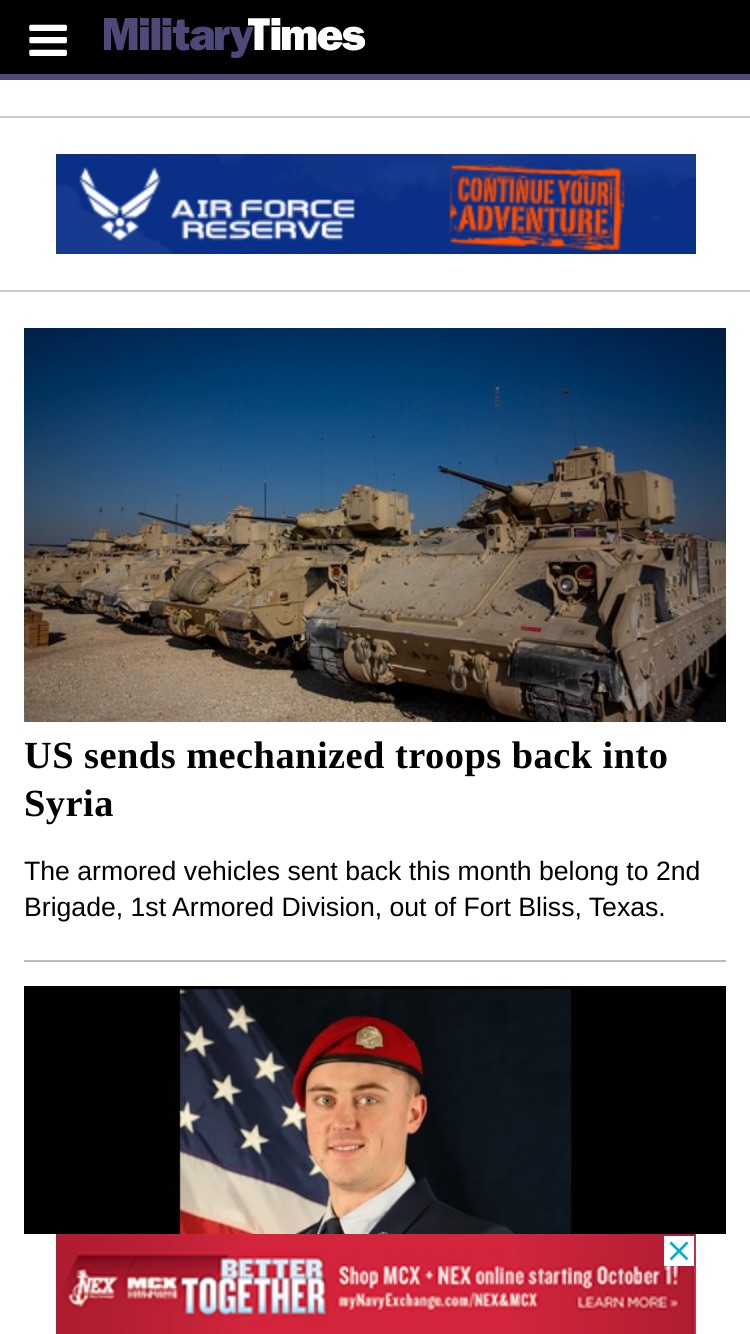
Task: Open the hamburger navigation menu
Action: (48, 39)
